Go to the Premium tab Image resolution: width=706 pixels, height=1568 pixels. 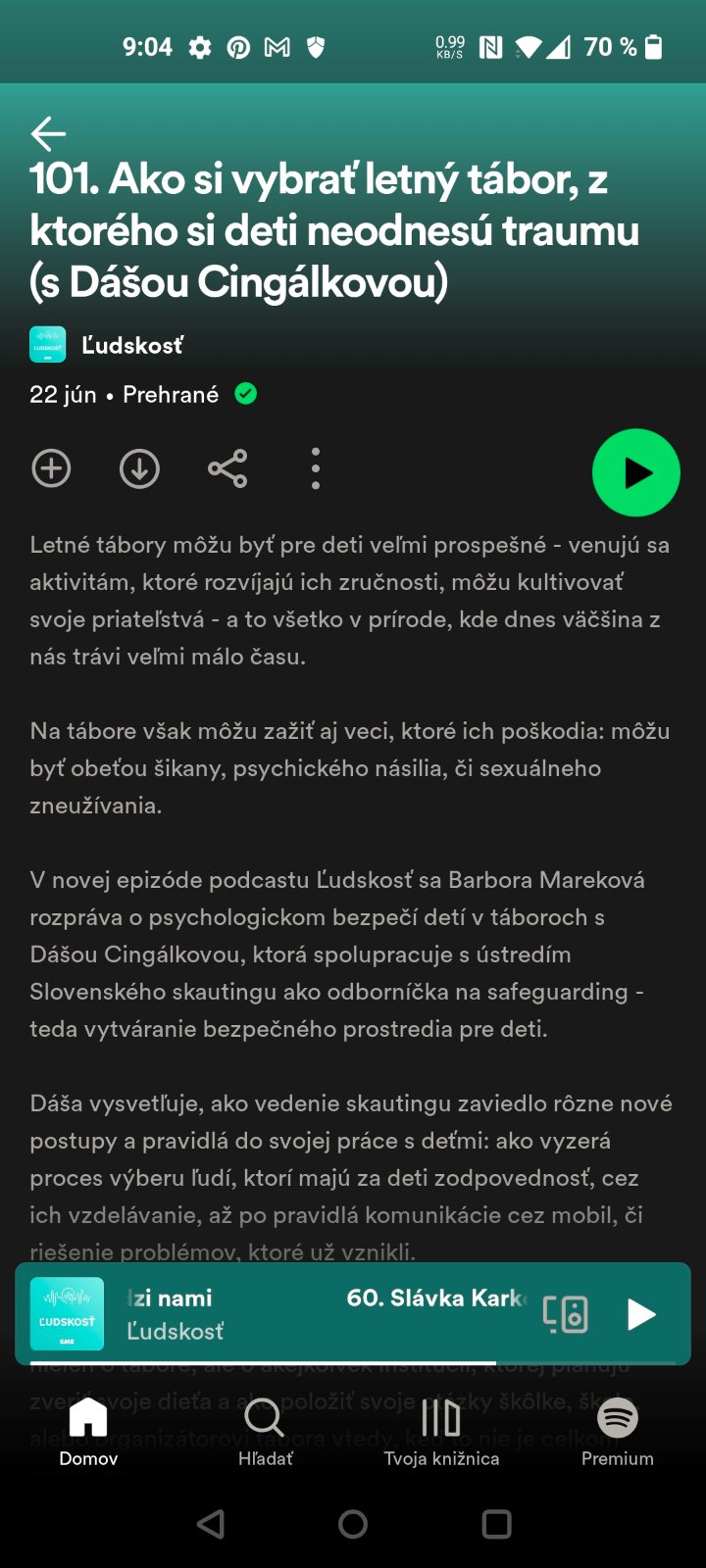618,1431
